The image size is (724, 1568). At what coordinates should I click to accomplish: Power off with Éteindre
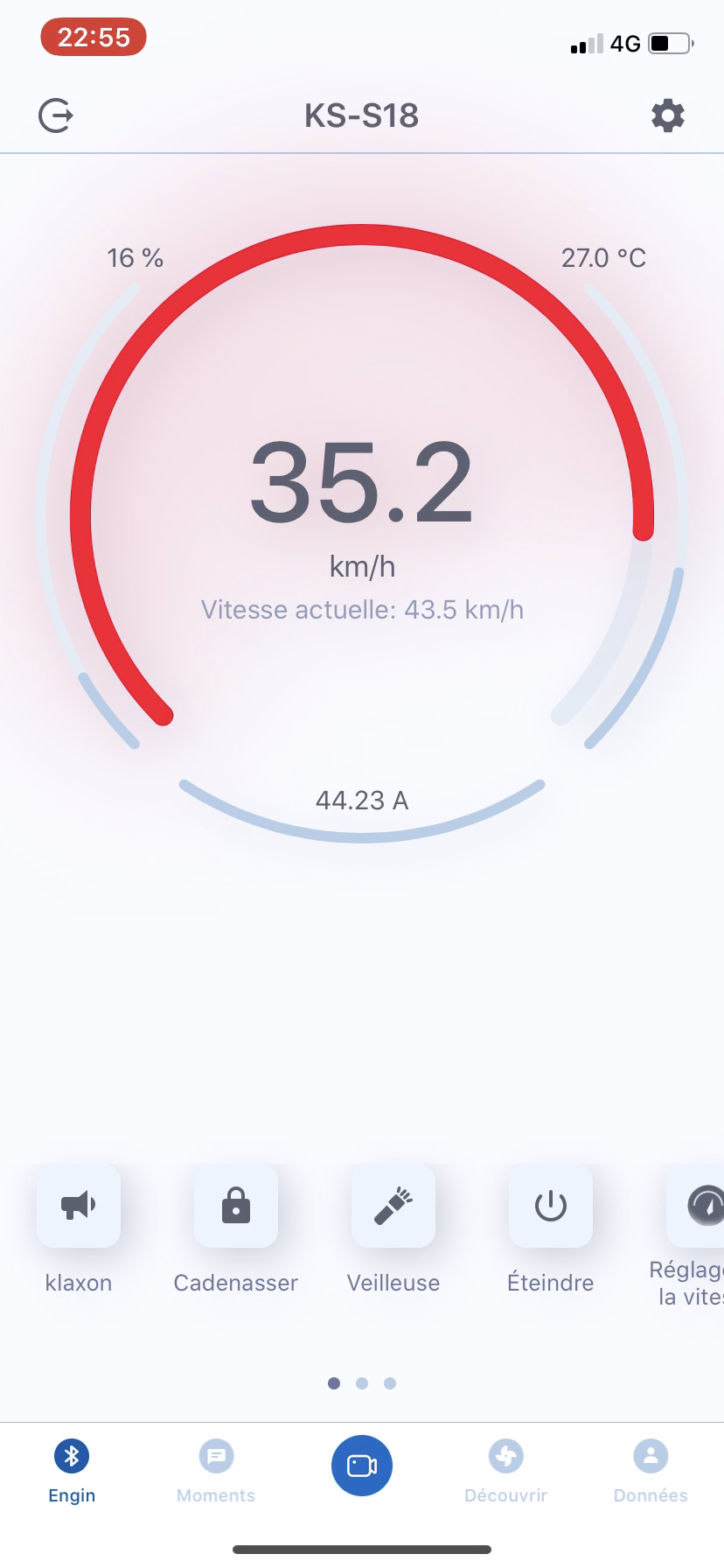551,1206
